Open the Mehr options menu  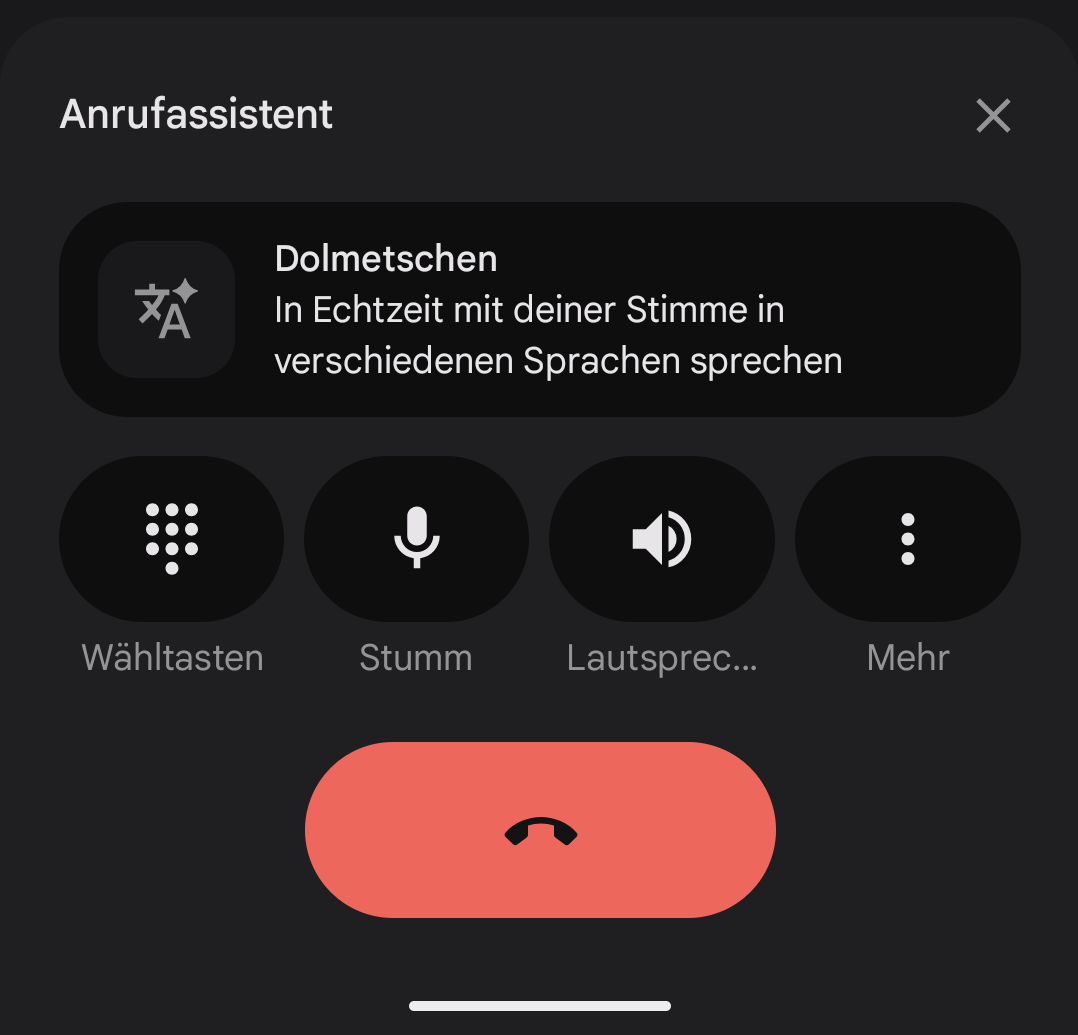(x=907, y=539)
